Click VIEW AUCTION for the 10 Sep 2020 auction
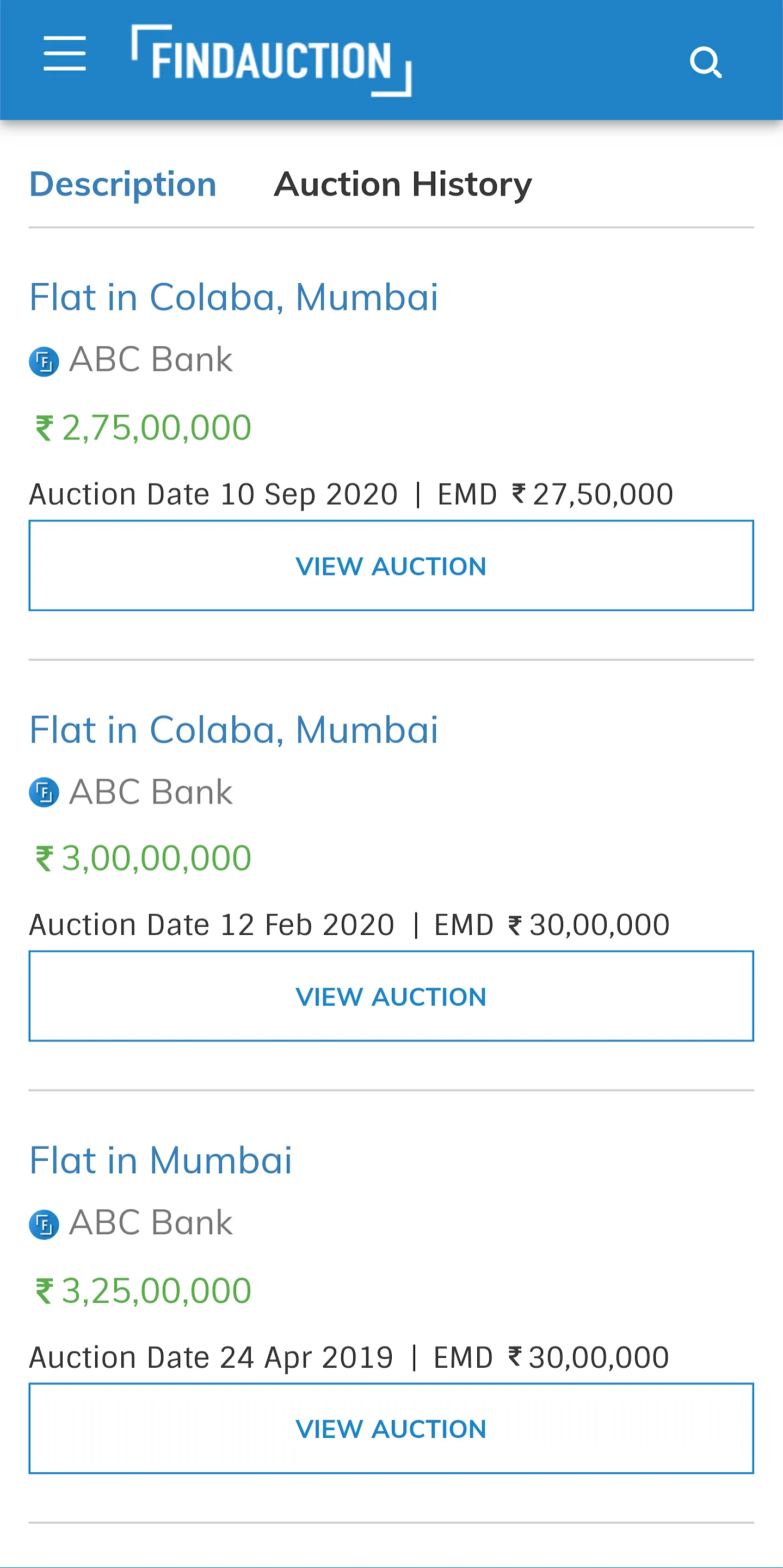 click(391, 566)
